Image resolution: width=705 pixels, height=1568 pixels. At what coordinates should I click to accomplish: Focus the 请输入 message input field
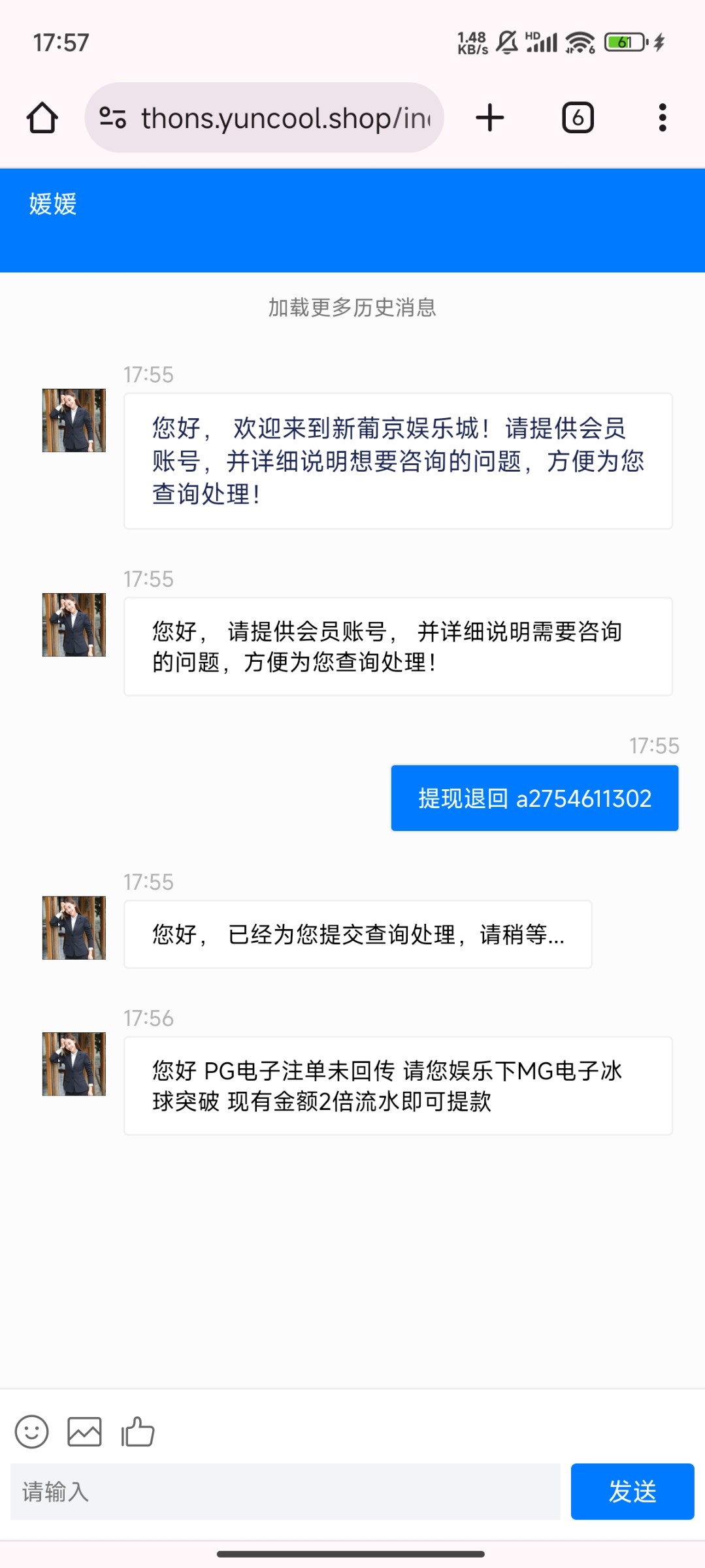coord(286,1492)
